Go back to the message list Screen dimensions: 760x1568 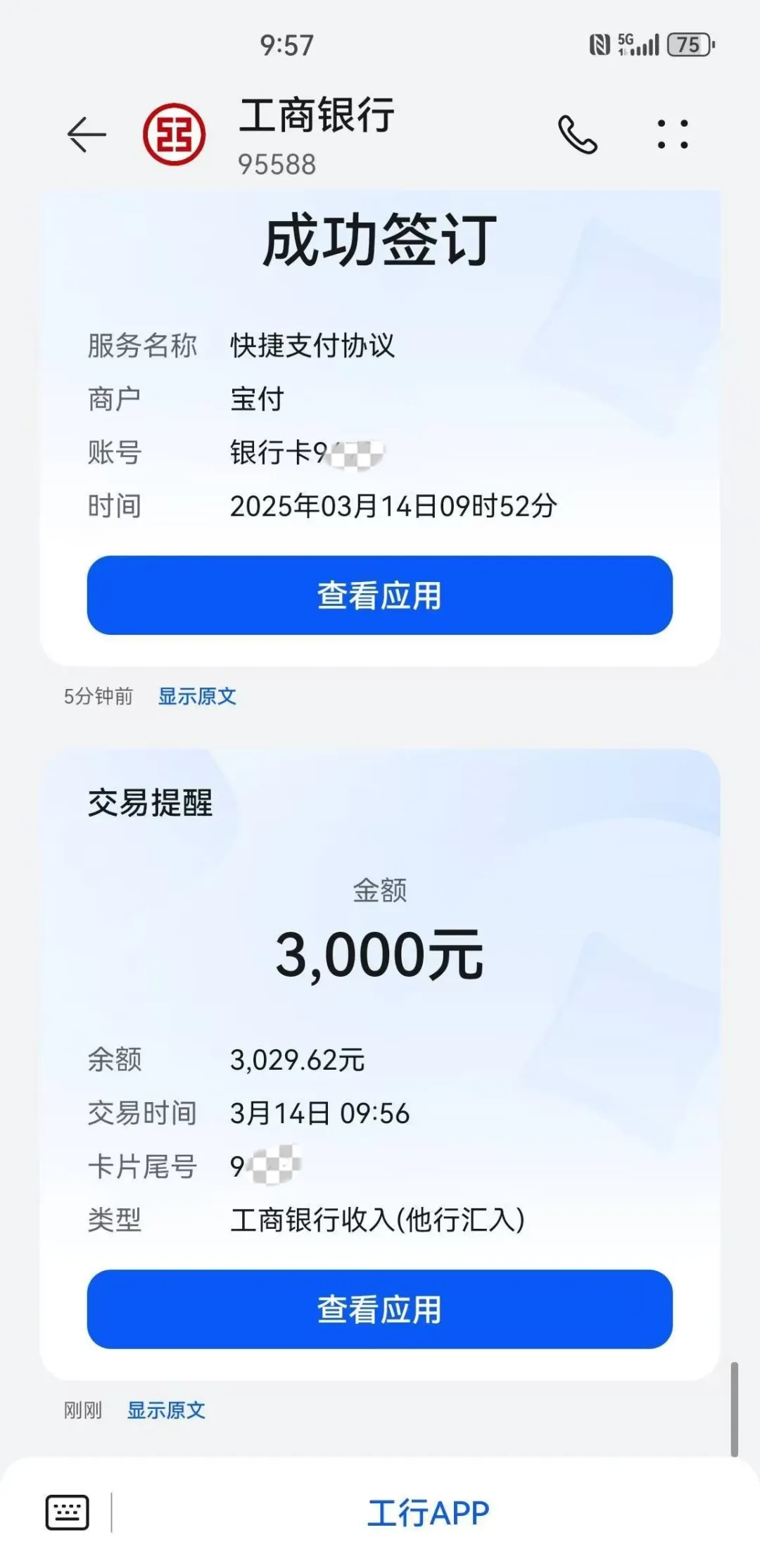coord(87,134)
